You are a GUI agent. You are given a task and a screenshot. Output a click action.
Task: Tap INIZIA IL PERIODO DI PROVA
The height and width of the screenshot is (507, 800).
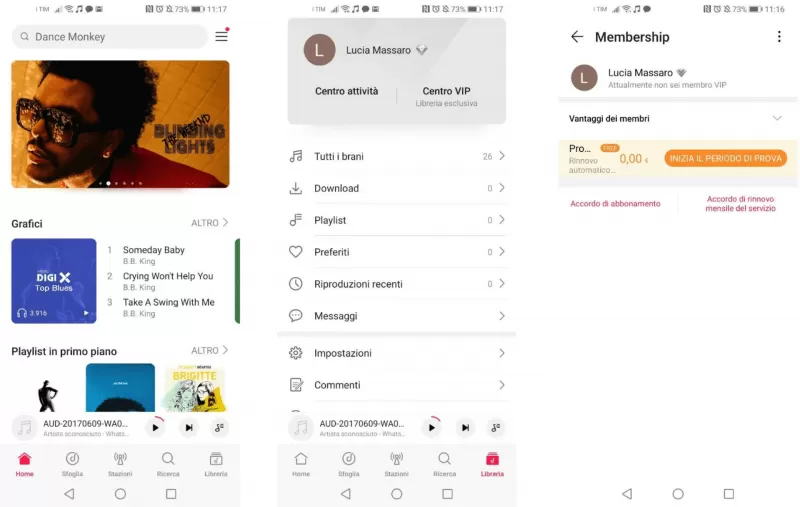pos(725,158)
